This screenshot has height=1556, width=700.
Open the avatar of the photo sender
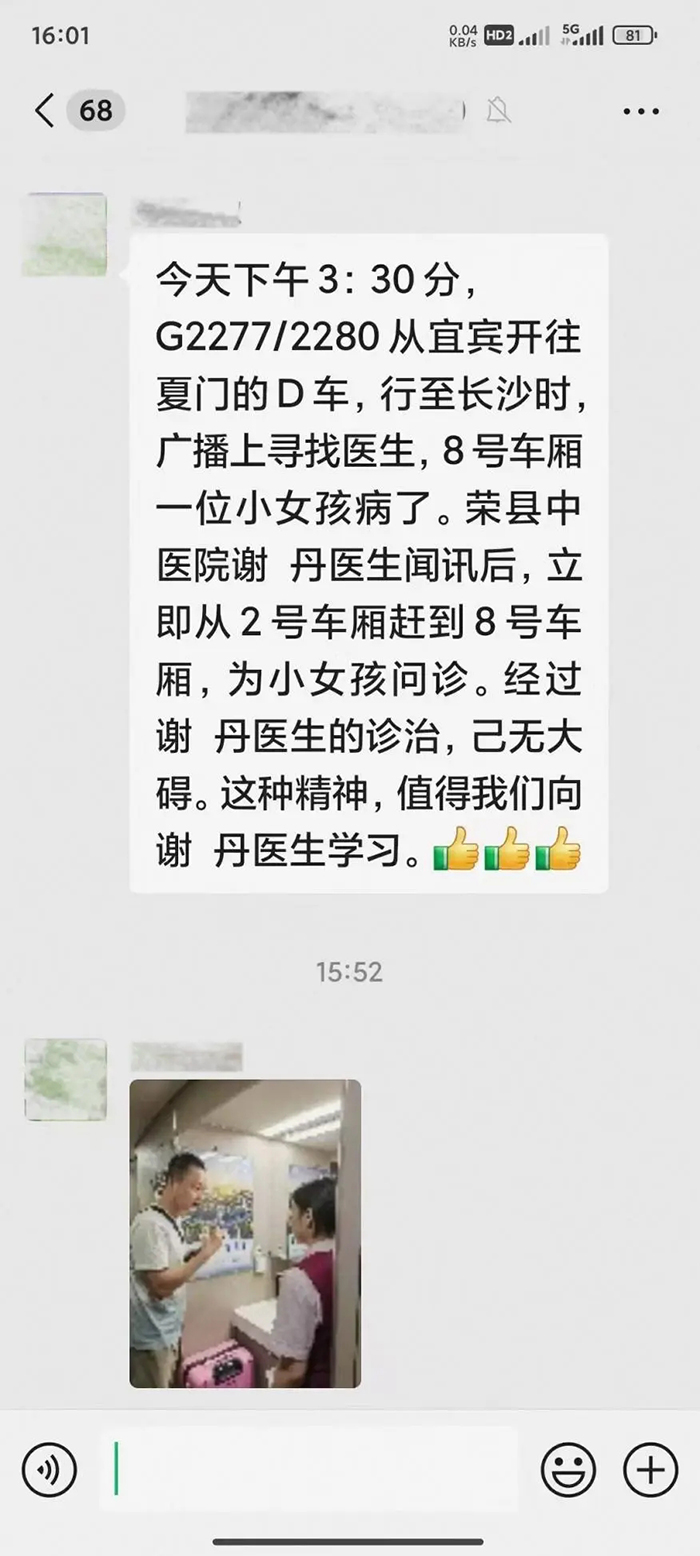[x=65, y=1079]
